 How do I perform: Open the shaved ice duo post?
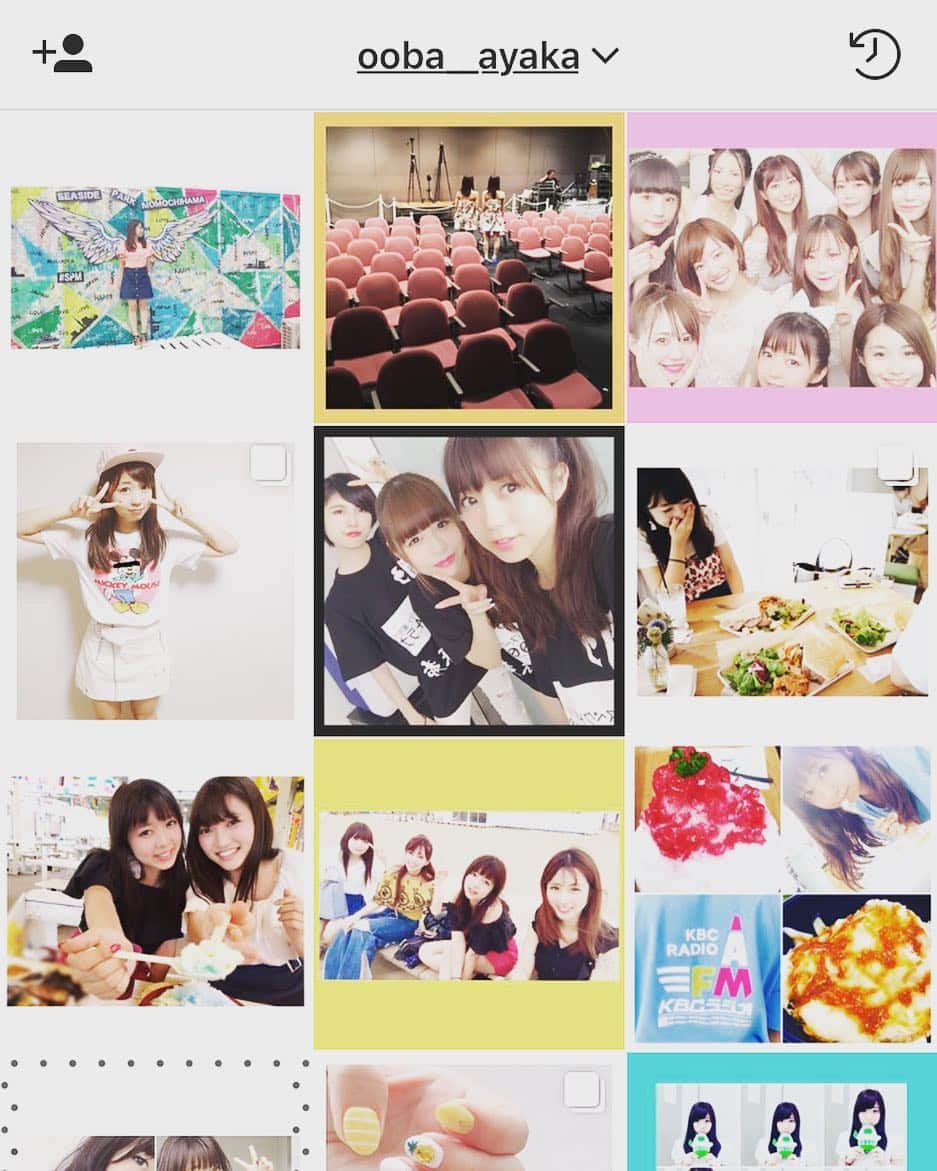tap(155, 892)
